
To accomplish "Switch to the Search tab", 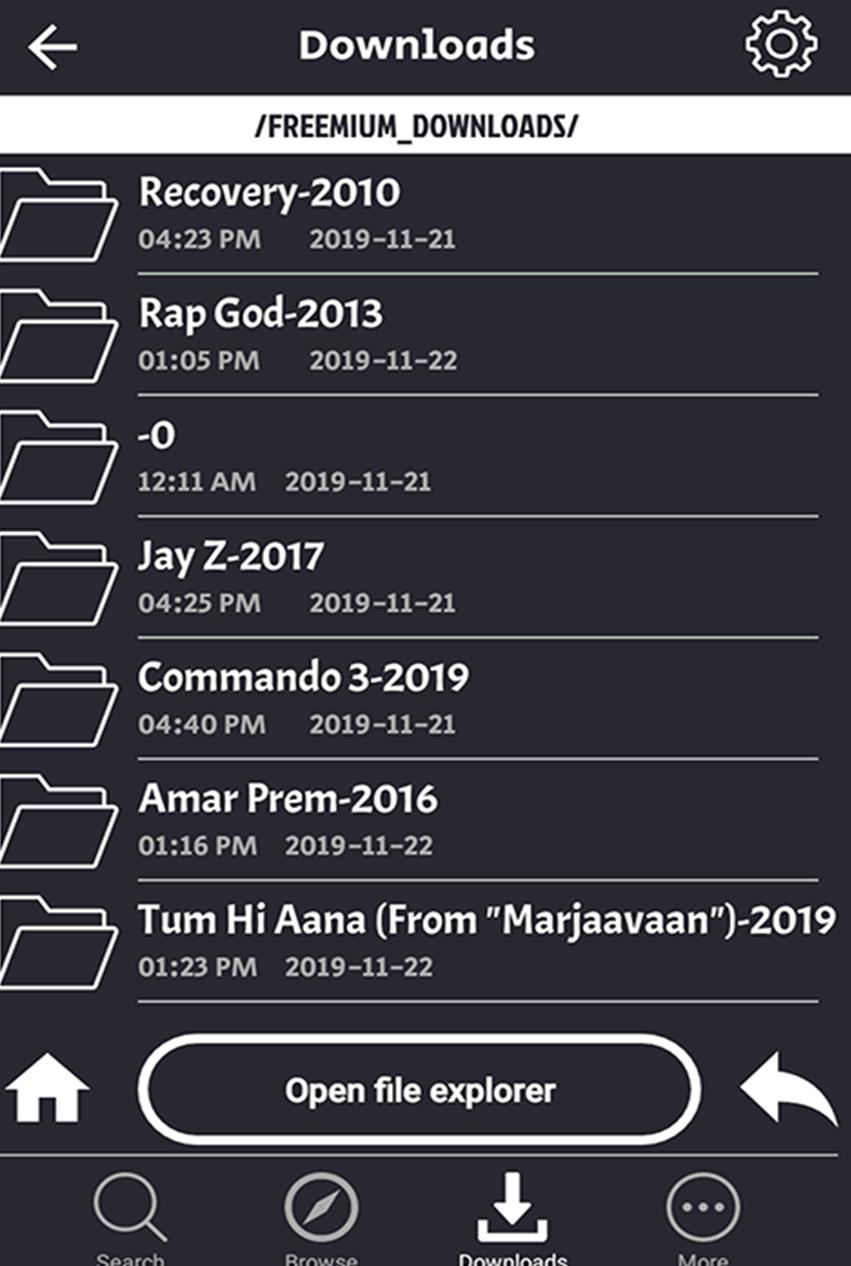I will coord(130,1217).
